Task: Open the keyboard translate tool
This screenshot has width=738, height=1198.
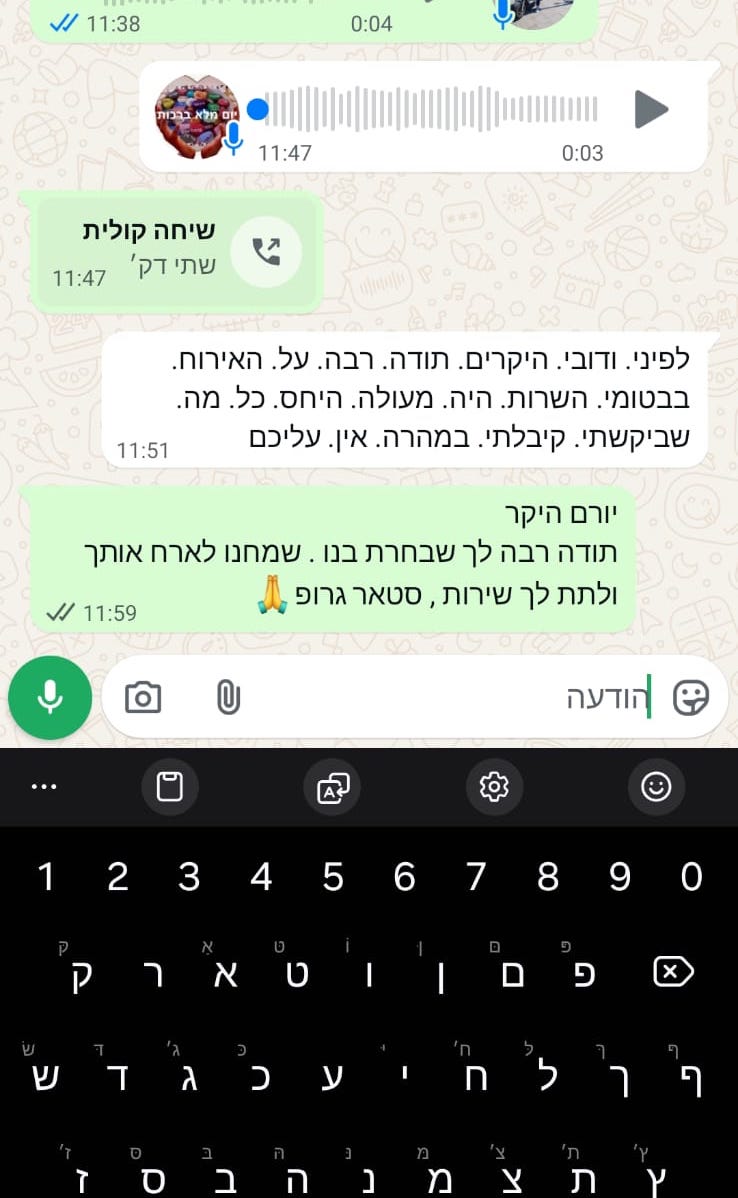Action: click(x=332, y=788)
